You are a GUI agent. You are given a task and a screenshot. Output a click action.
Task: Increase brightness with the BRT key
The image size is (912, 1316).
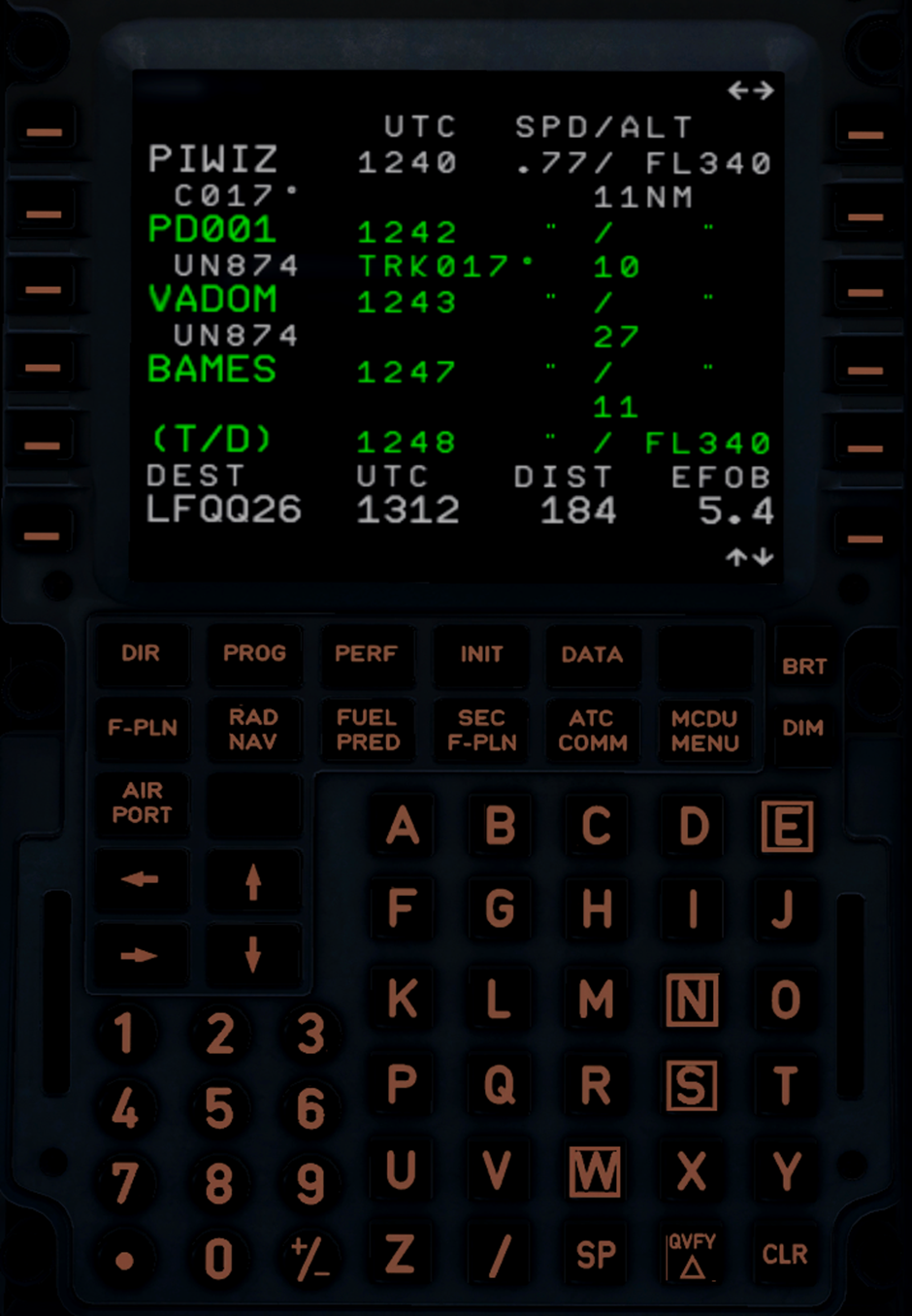coord(804,666)
